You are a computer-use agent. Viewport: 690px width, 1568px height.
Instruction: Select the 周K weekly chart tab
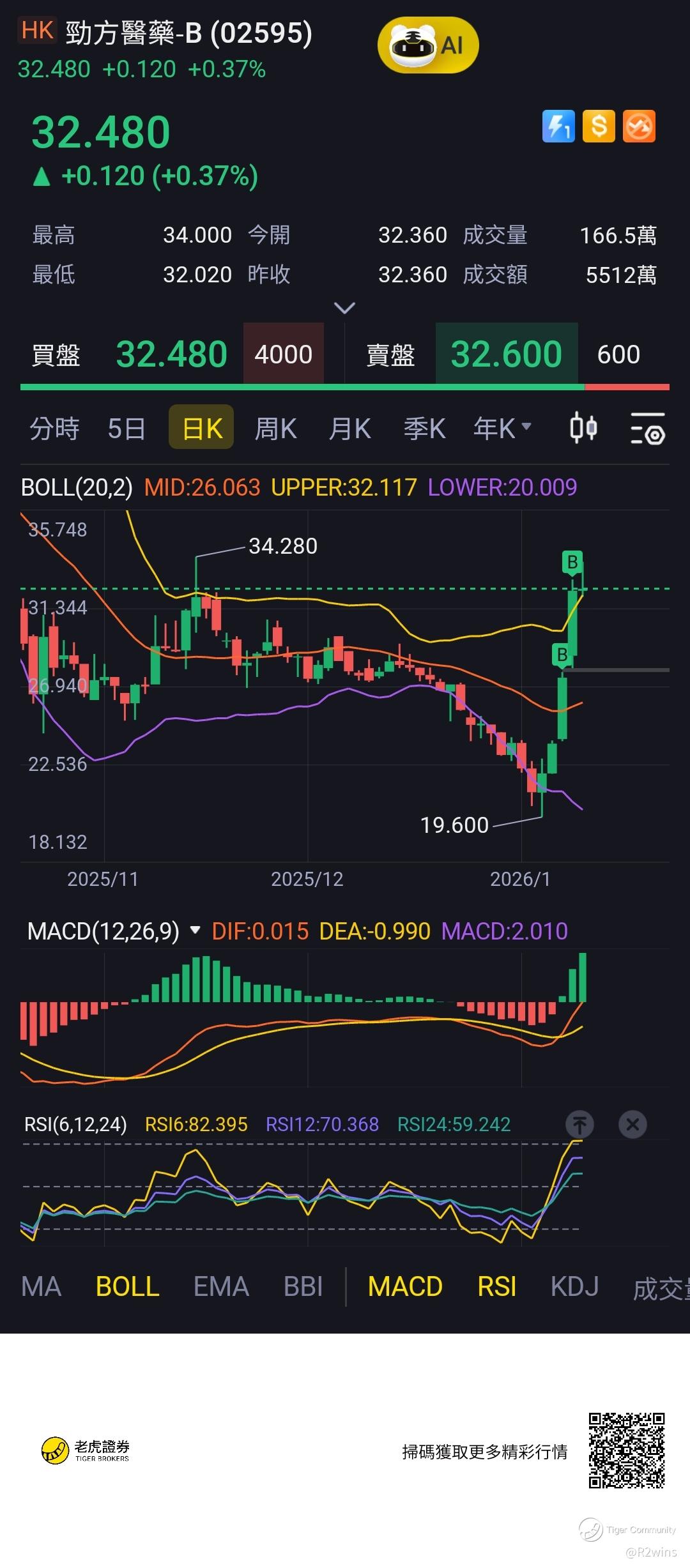[x=275, y=428]
